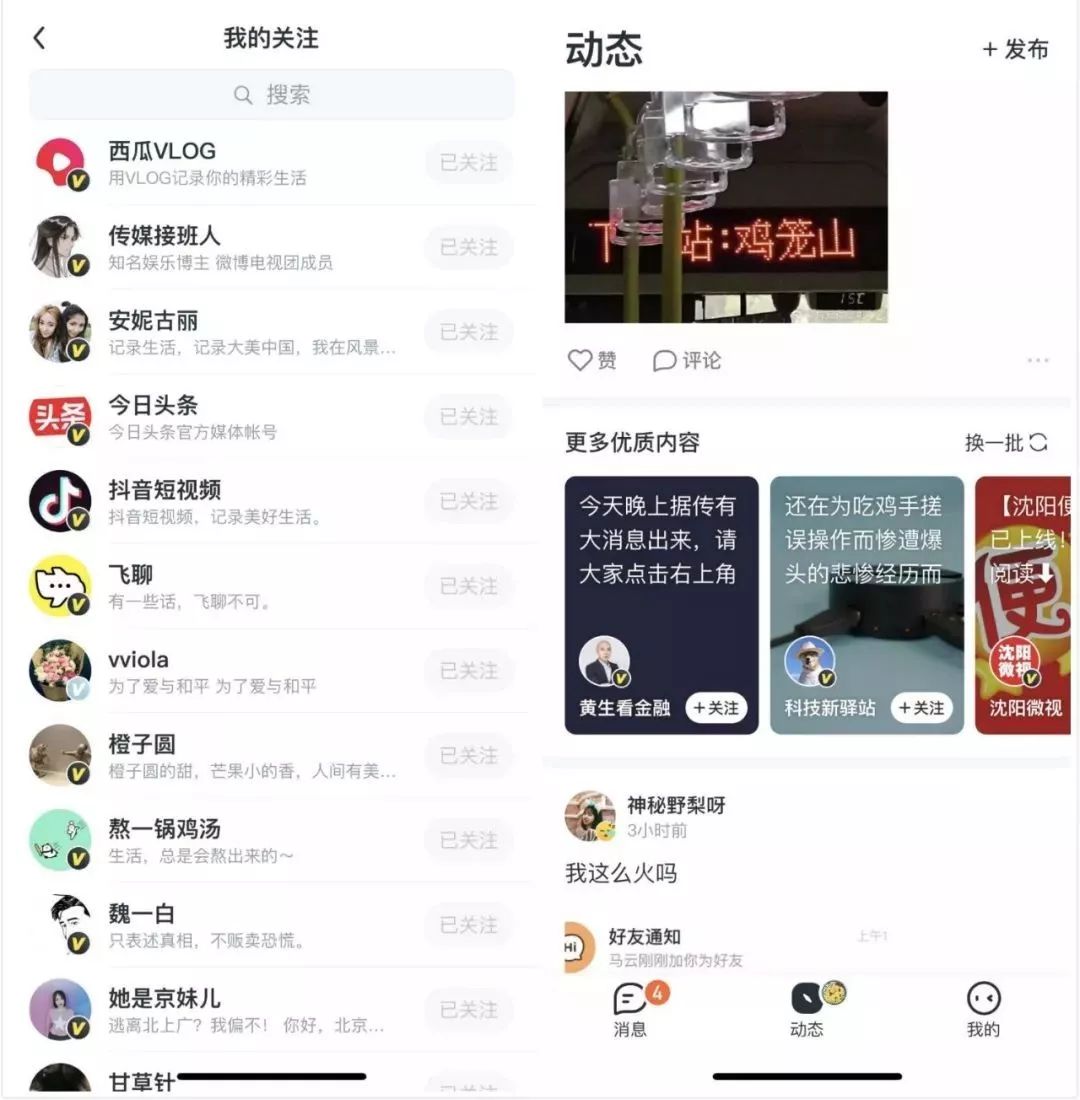Follow 黄生看金融 with its 关注 button
The width and height of the screenshot is (1080, 1100).
tap(716, 708)
